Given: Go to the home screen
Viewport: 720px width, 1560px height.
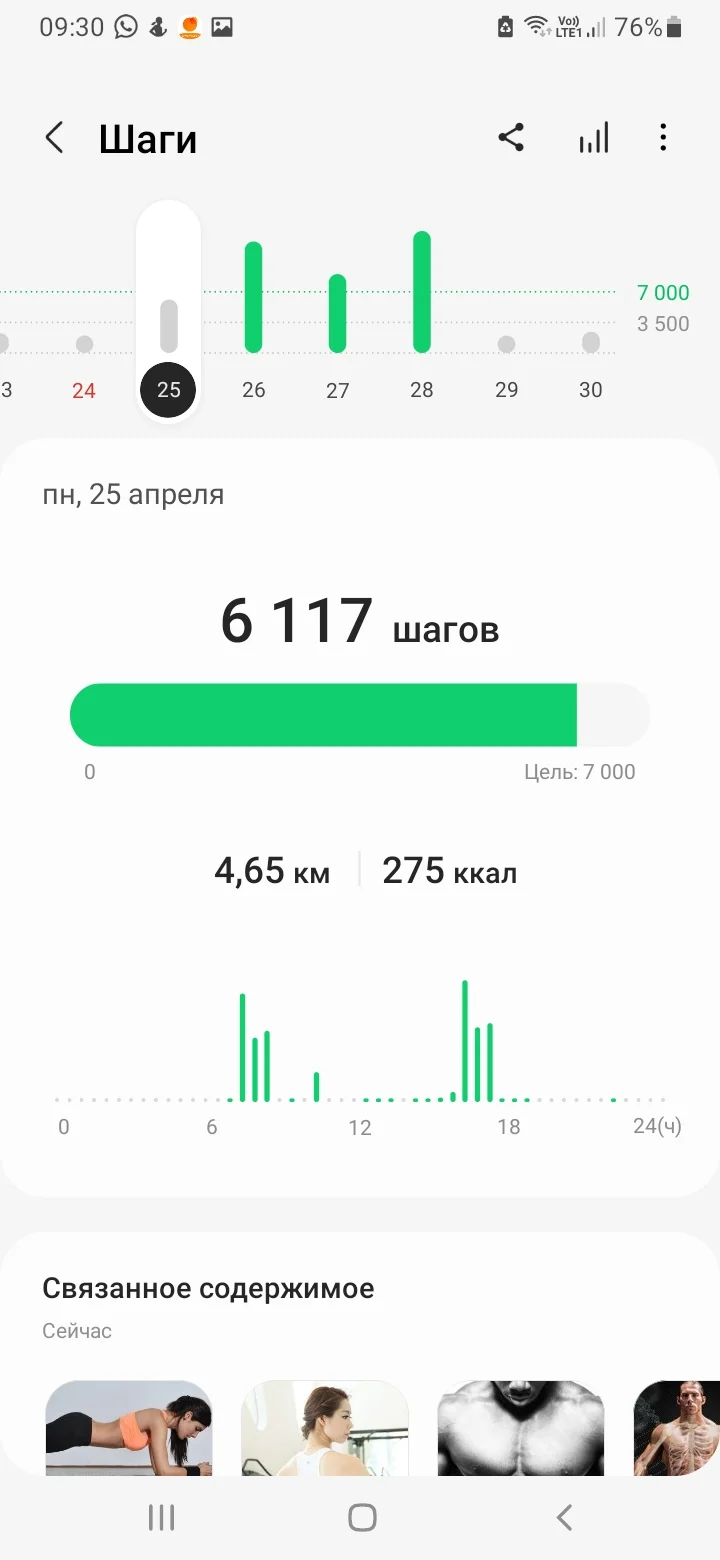Looking at the screenshot, I should 362,1517.
